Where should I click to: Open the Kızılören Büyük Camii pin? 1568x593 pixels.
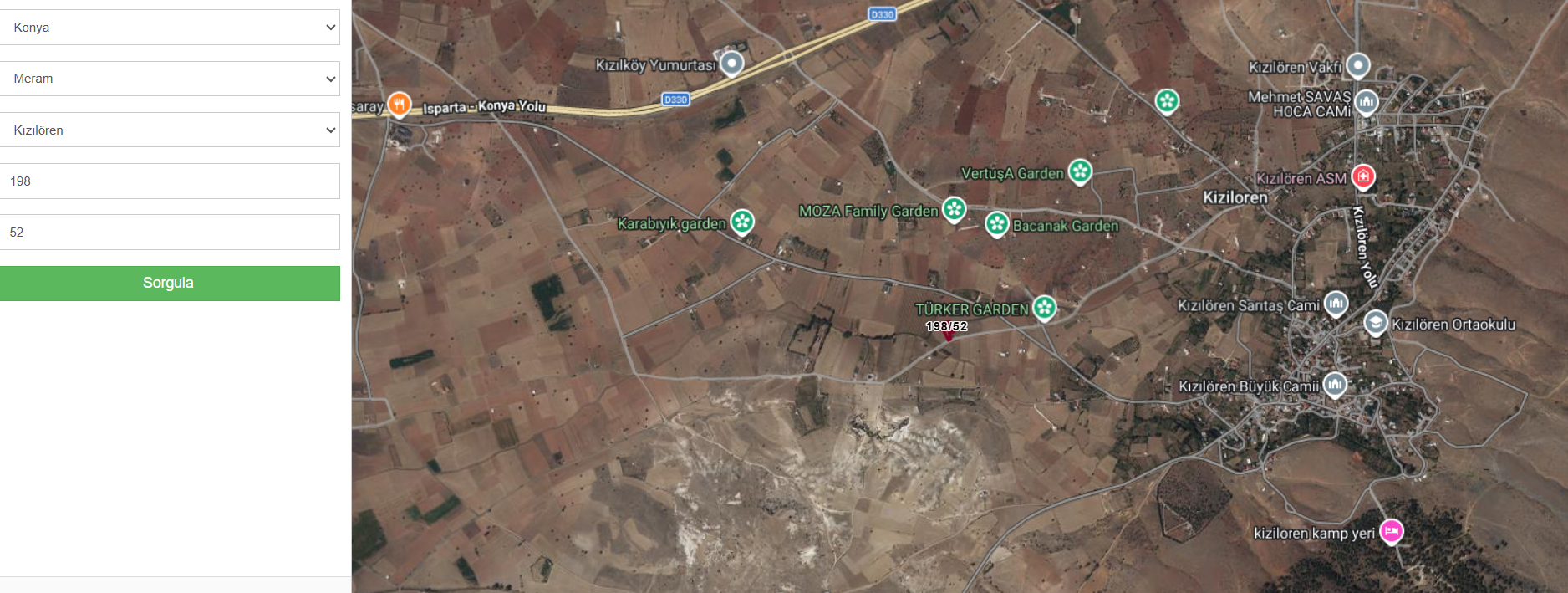pos(1335,384)
